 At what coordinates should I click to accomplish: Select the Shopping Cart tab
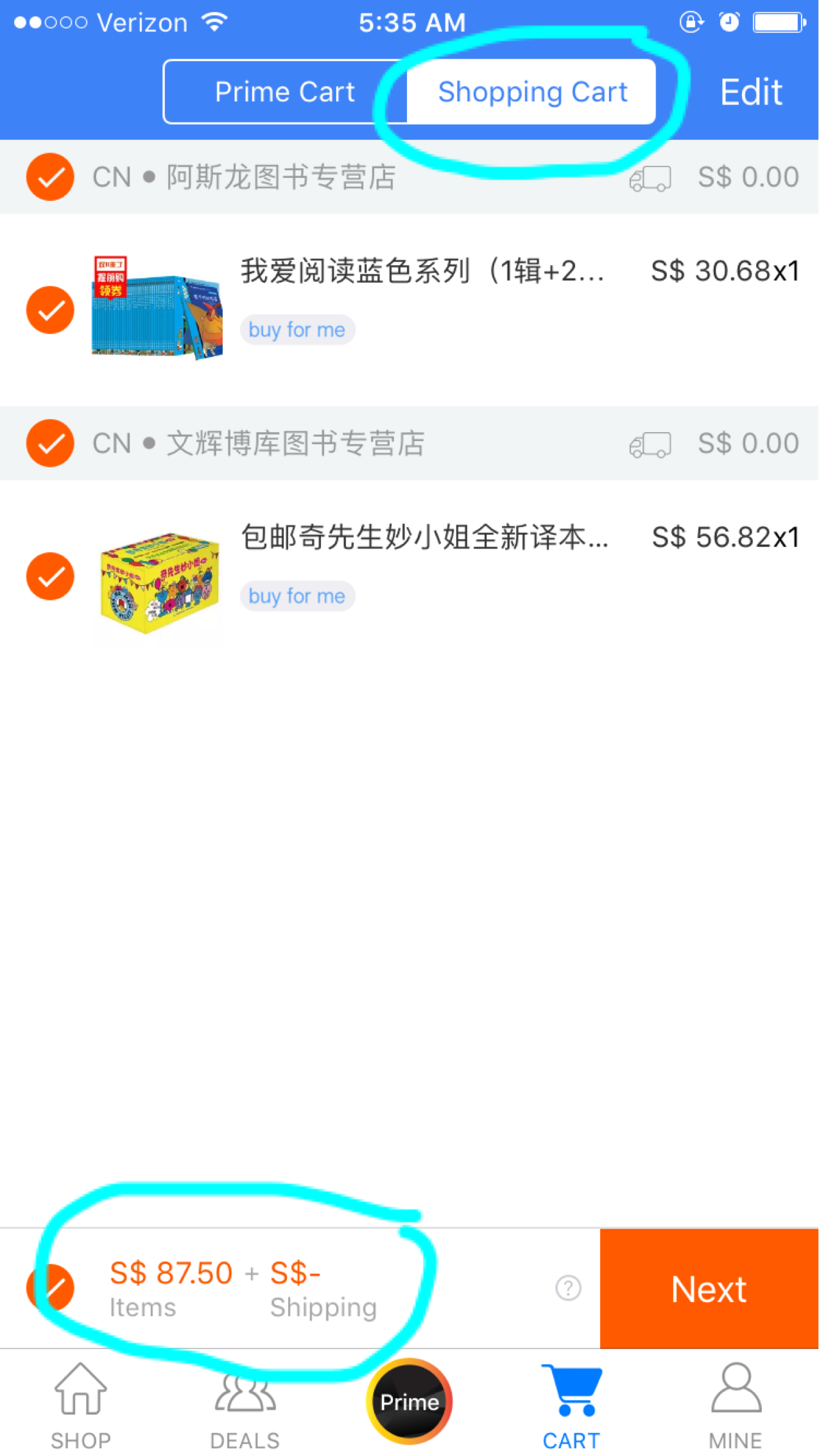click(x=532, y=92)
